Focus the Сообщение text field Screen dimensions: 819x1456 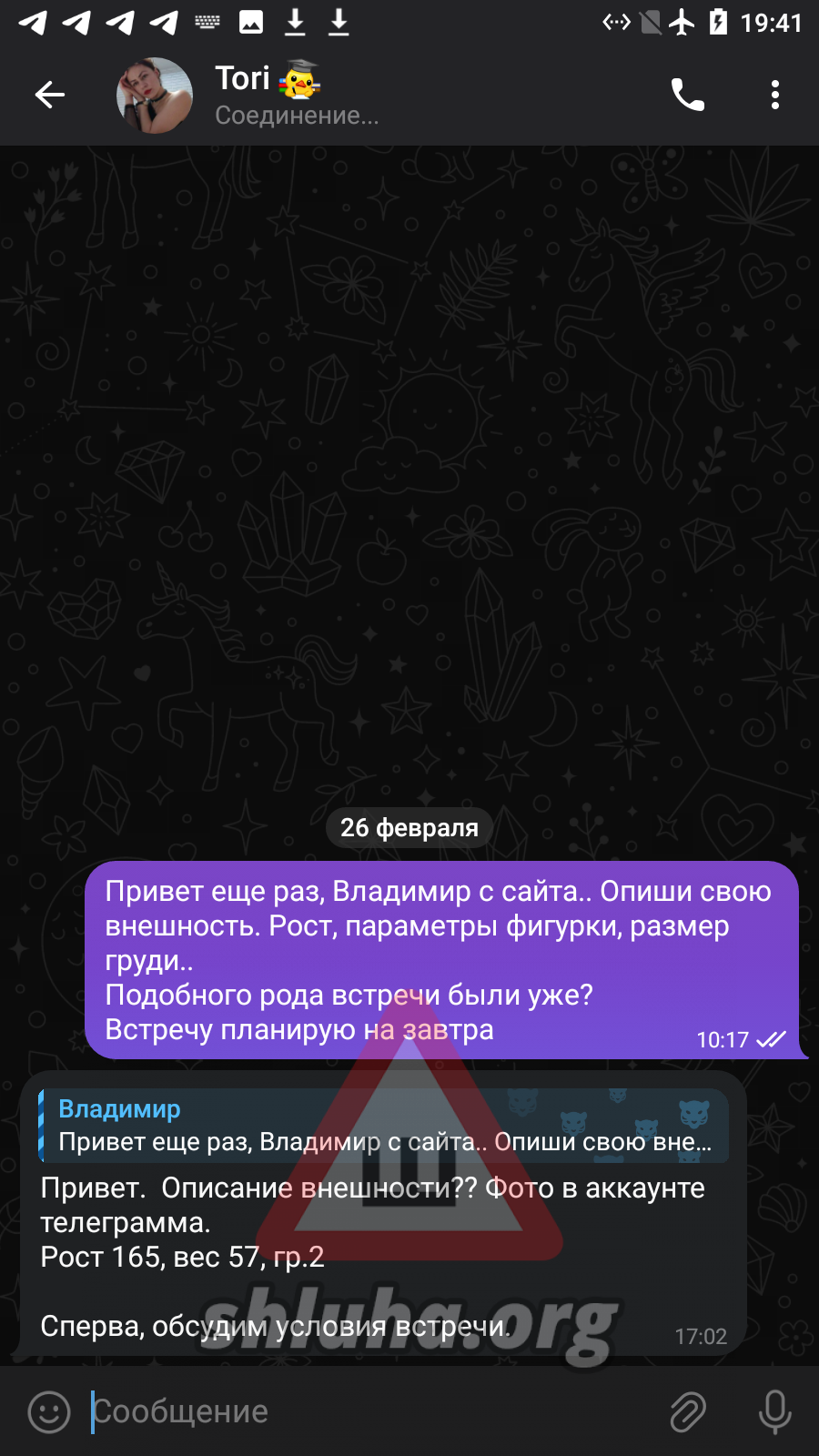[x=364, y=1412]
